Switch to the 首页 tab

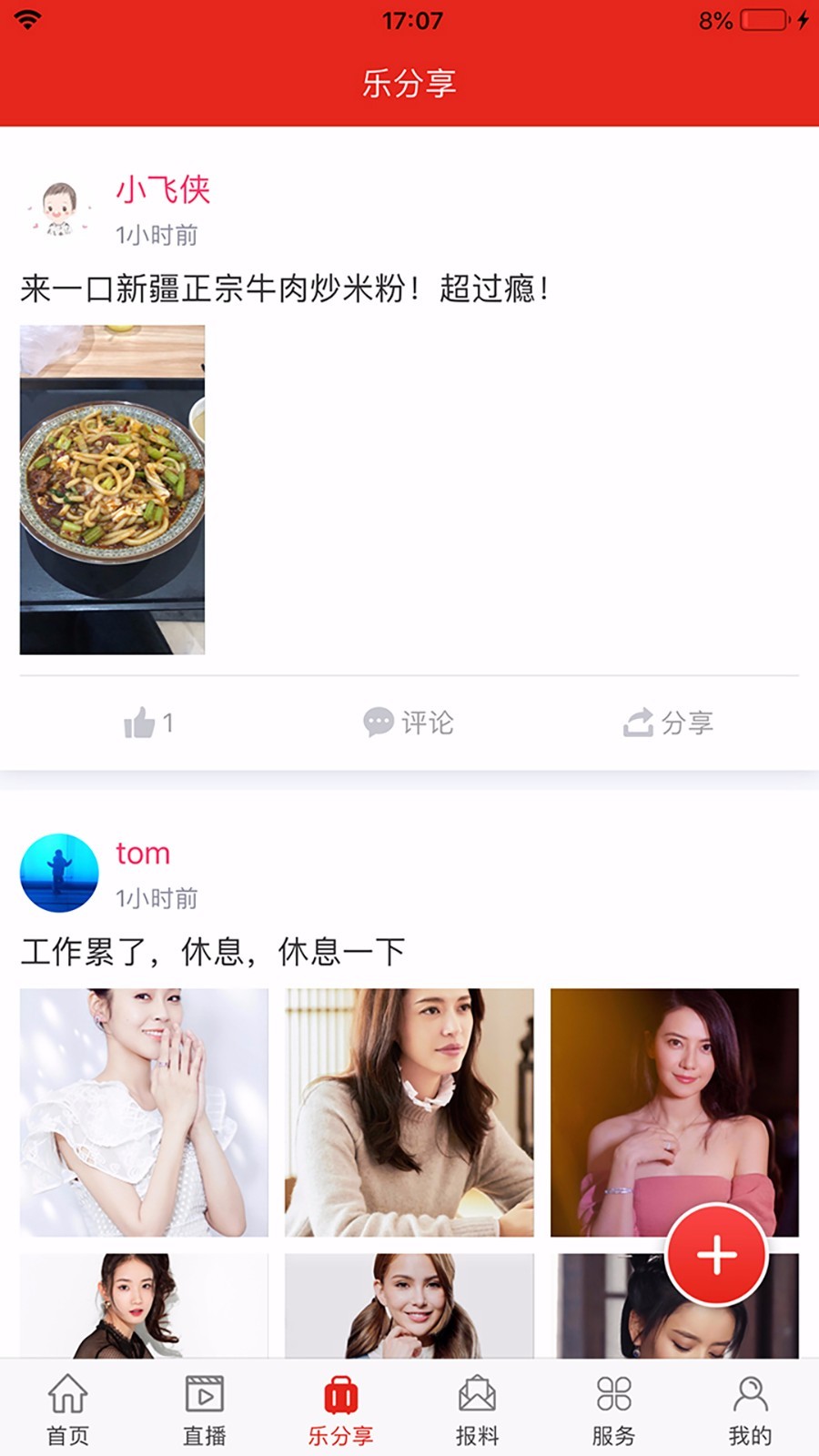(68, 1410)
